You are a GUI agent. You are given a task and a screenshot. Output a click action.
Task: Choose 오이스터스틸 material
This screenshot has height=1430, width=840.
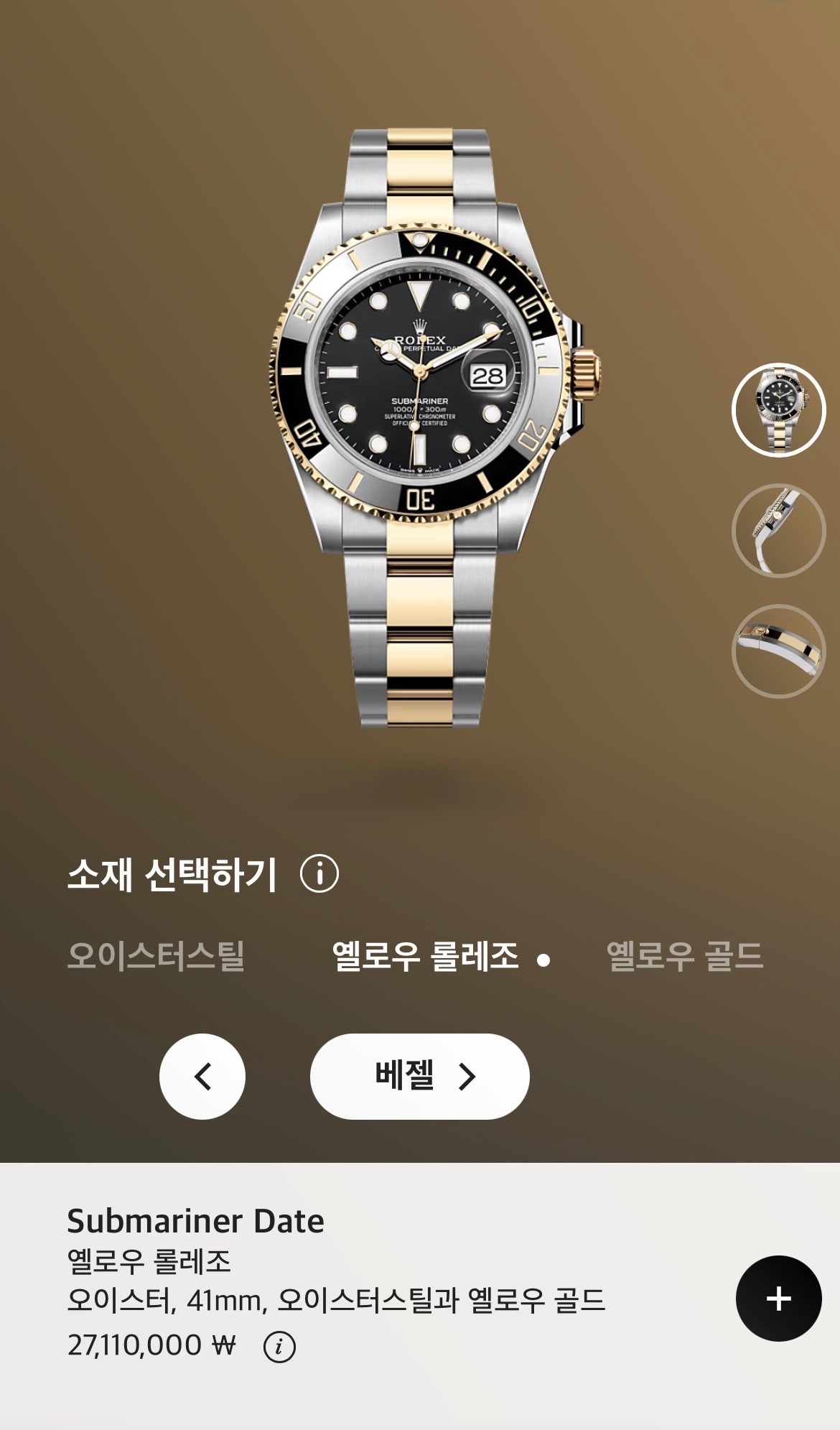coord(156,956)
